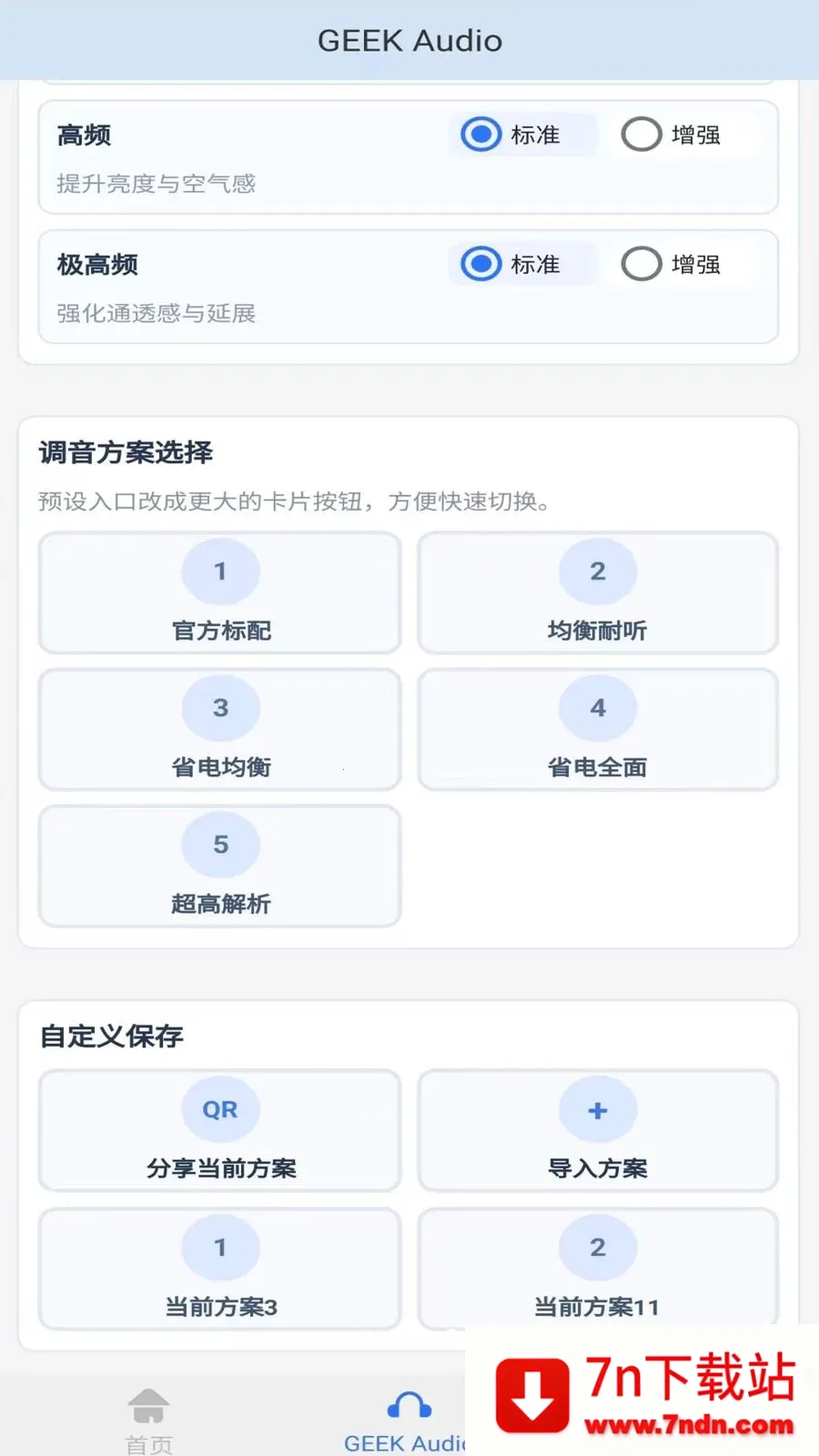Select the 省电均衡 tuning preset
Viewport: 819px width, 1456px height.
219,730
